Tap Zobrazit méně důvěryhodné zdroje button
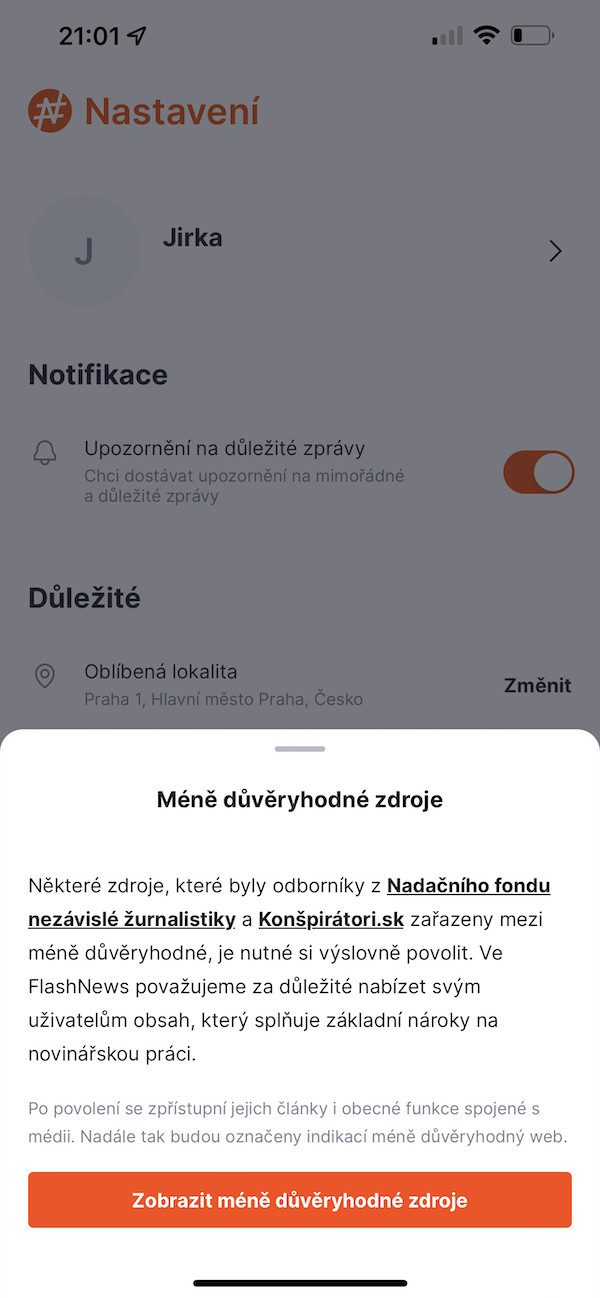Viewport: 600px width, 1298px height. 300,1200
